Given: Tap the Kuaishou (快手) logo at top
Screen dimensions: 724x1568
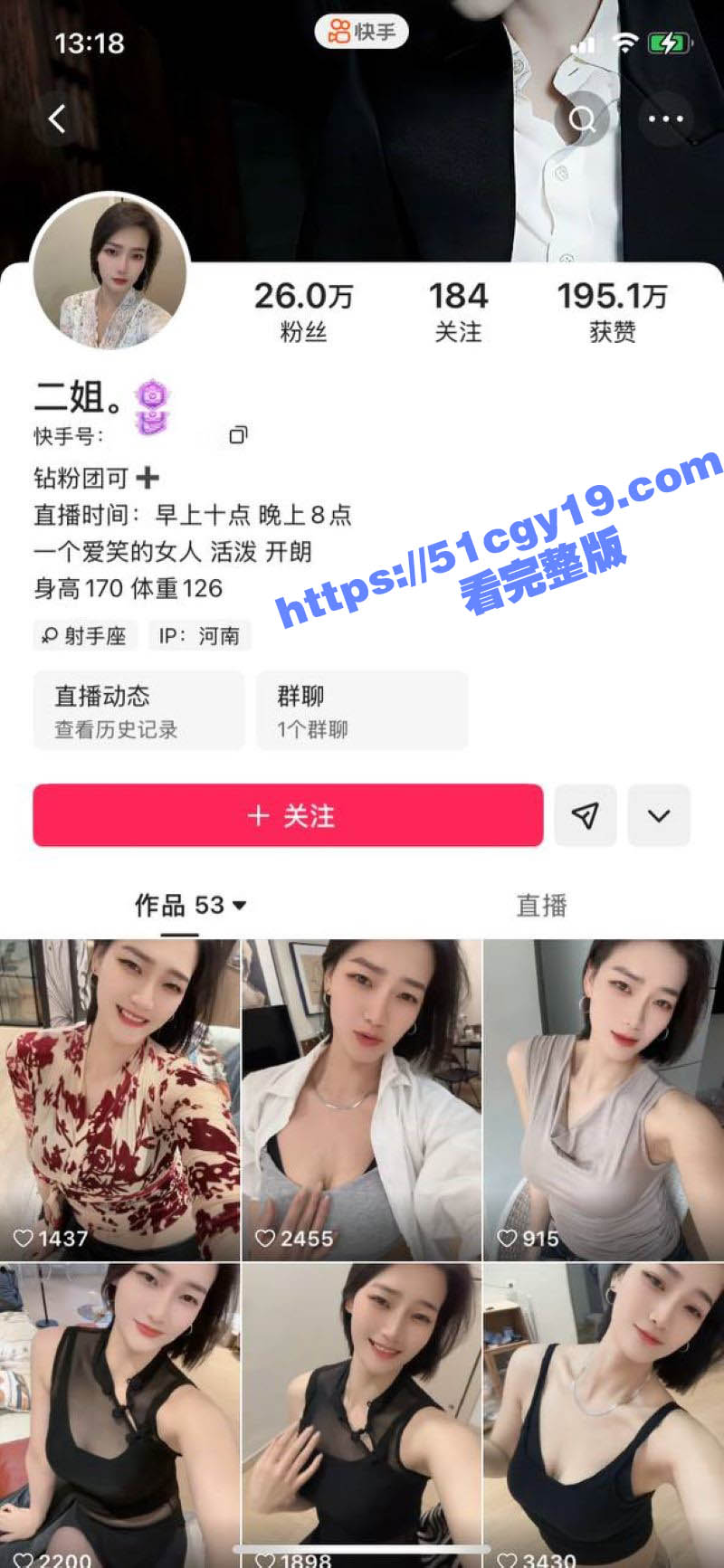Looking at the screenshot, I should (361, 31).
